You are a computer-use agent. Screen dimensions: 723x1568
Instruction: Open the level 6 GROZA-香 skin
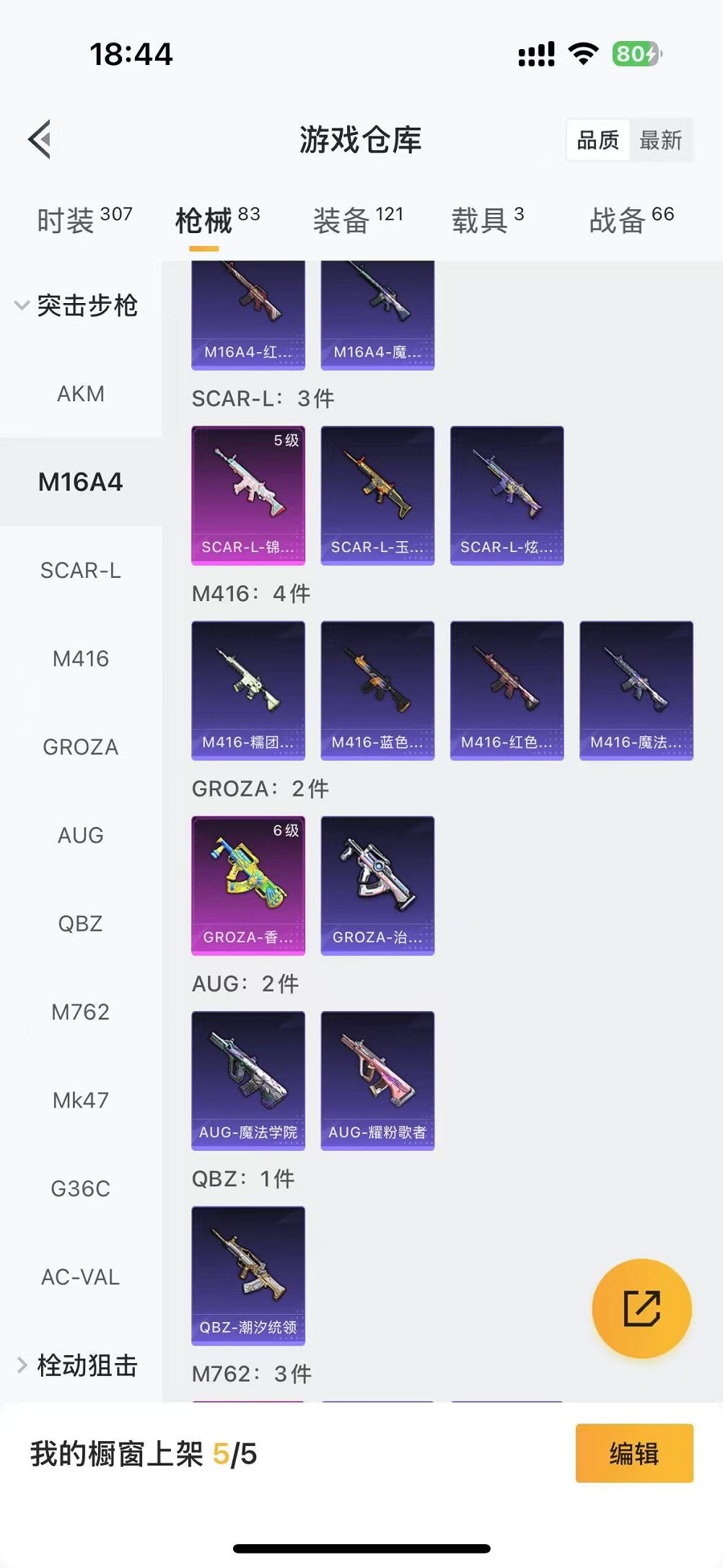click(247, 885)
